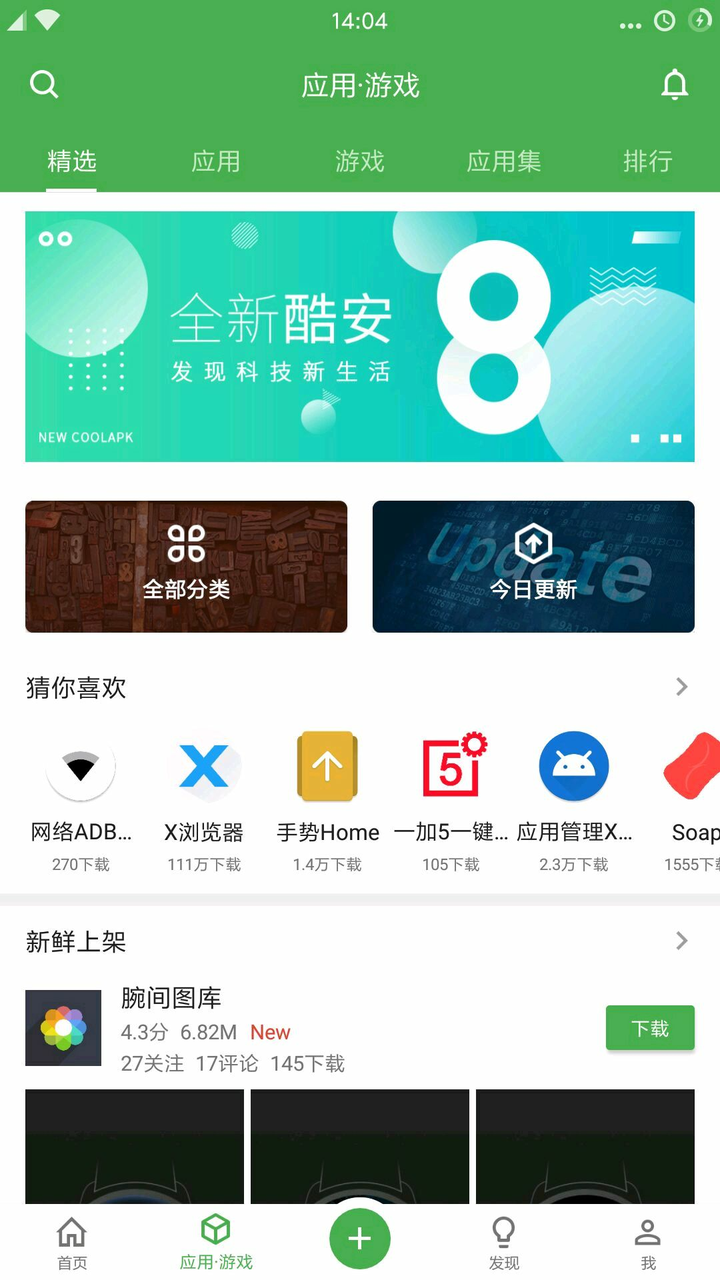This screenshot has height=1280, width=720.
Task: Open the search icon
Action: point(44,85)
